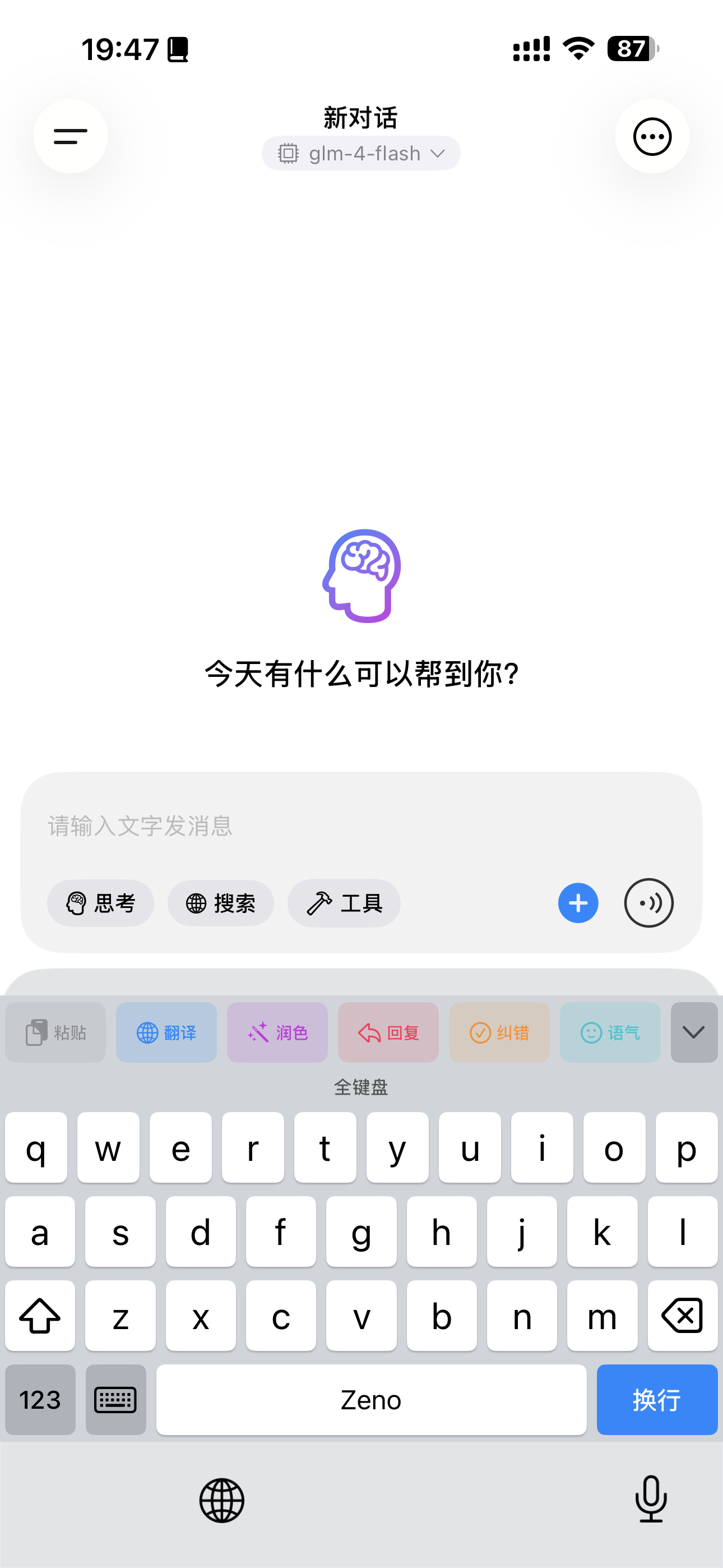Select the translate 翻译 function
Screen dimensions: 723x1568
coord(166,1032)
